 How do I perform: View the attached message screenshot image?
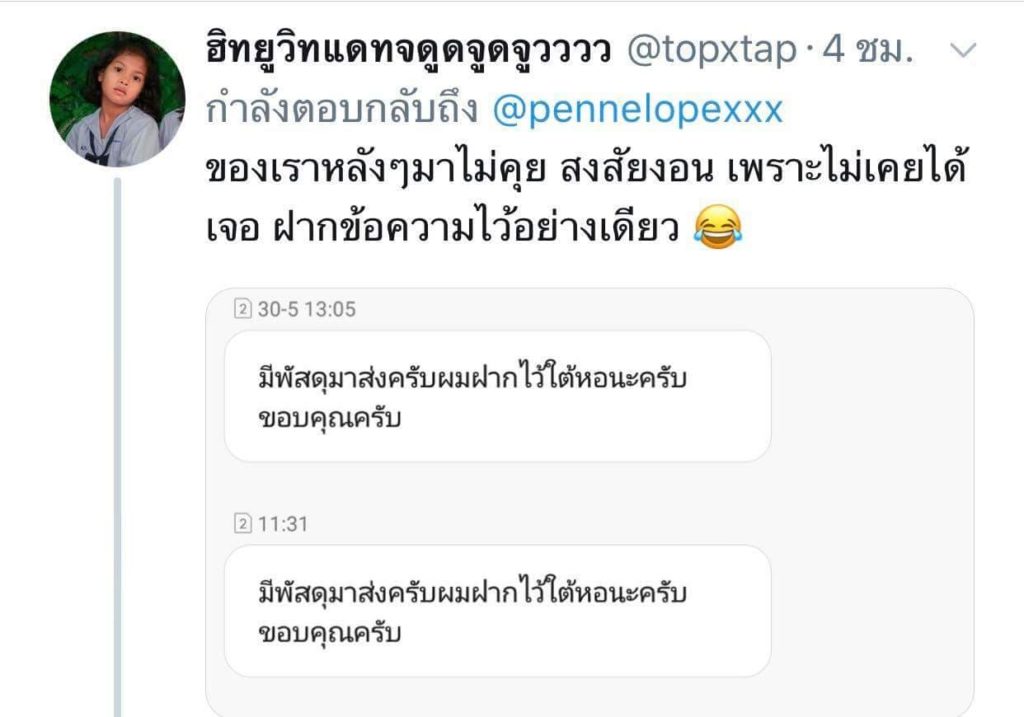(x=589, y=500)
